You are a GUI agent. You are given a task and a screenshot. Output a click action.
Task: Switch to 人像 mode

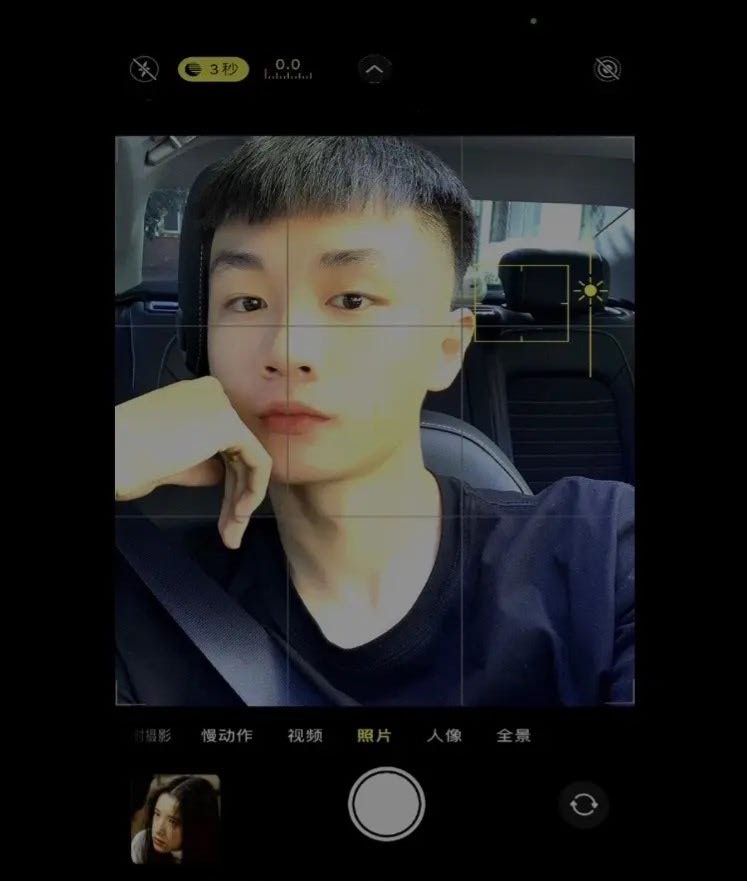[x=444, y=736]
